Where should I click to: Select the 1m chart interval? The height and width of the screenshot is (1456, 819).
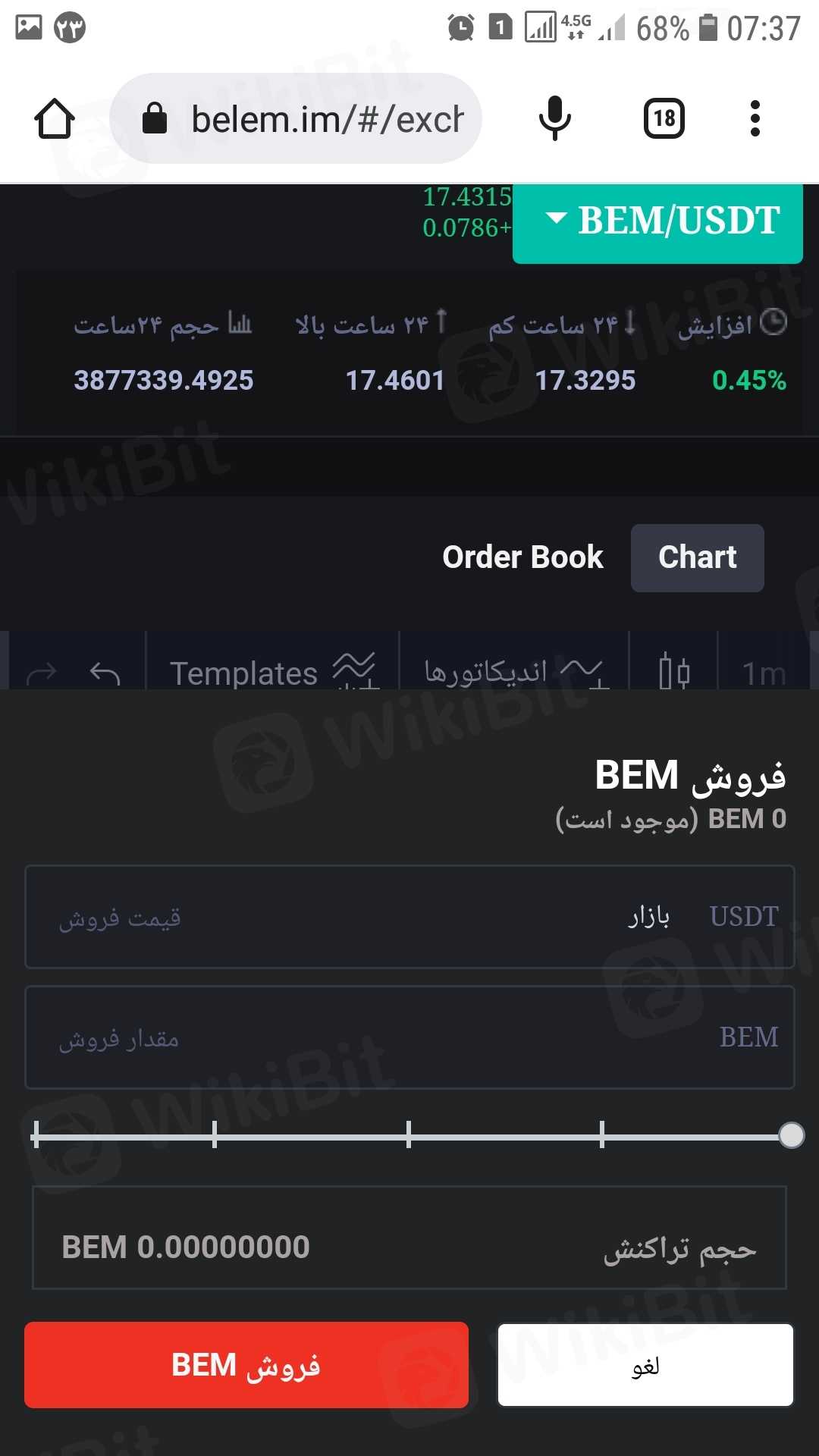click(x=763, y=672)
